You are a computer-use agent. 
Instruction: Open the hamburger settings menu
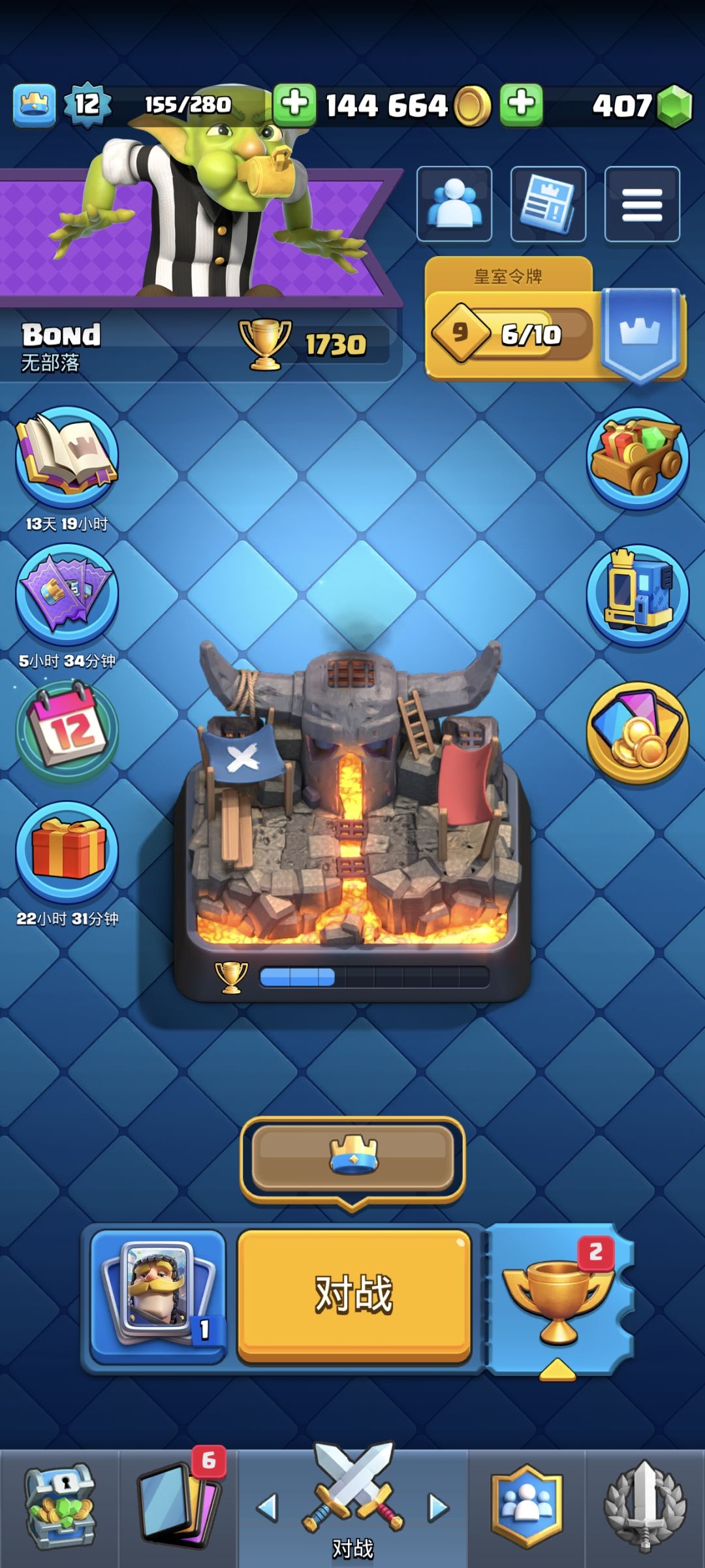(x=642, y=204)
